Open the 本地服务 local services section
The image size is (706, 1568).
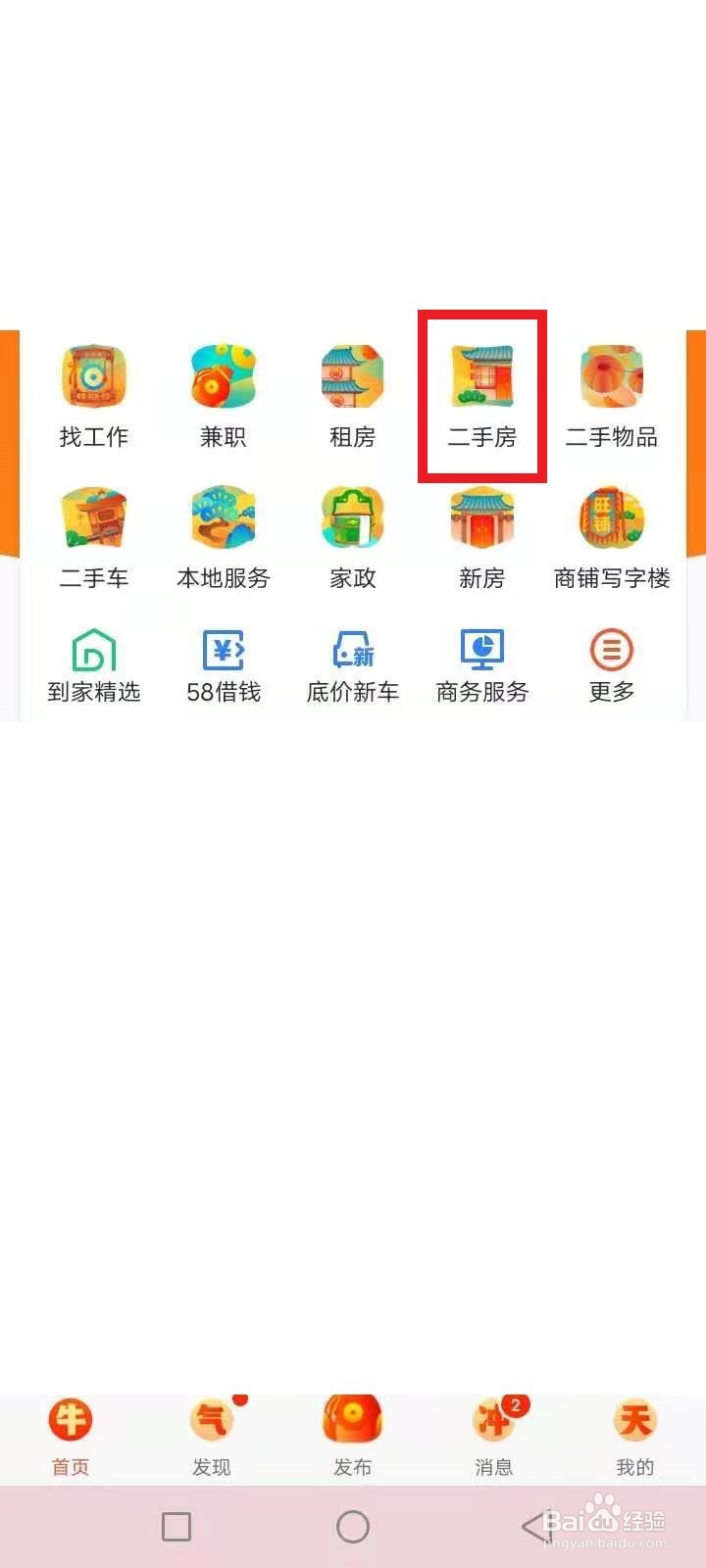pos(223,534)
